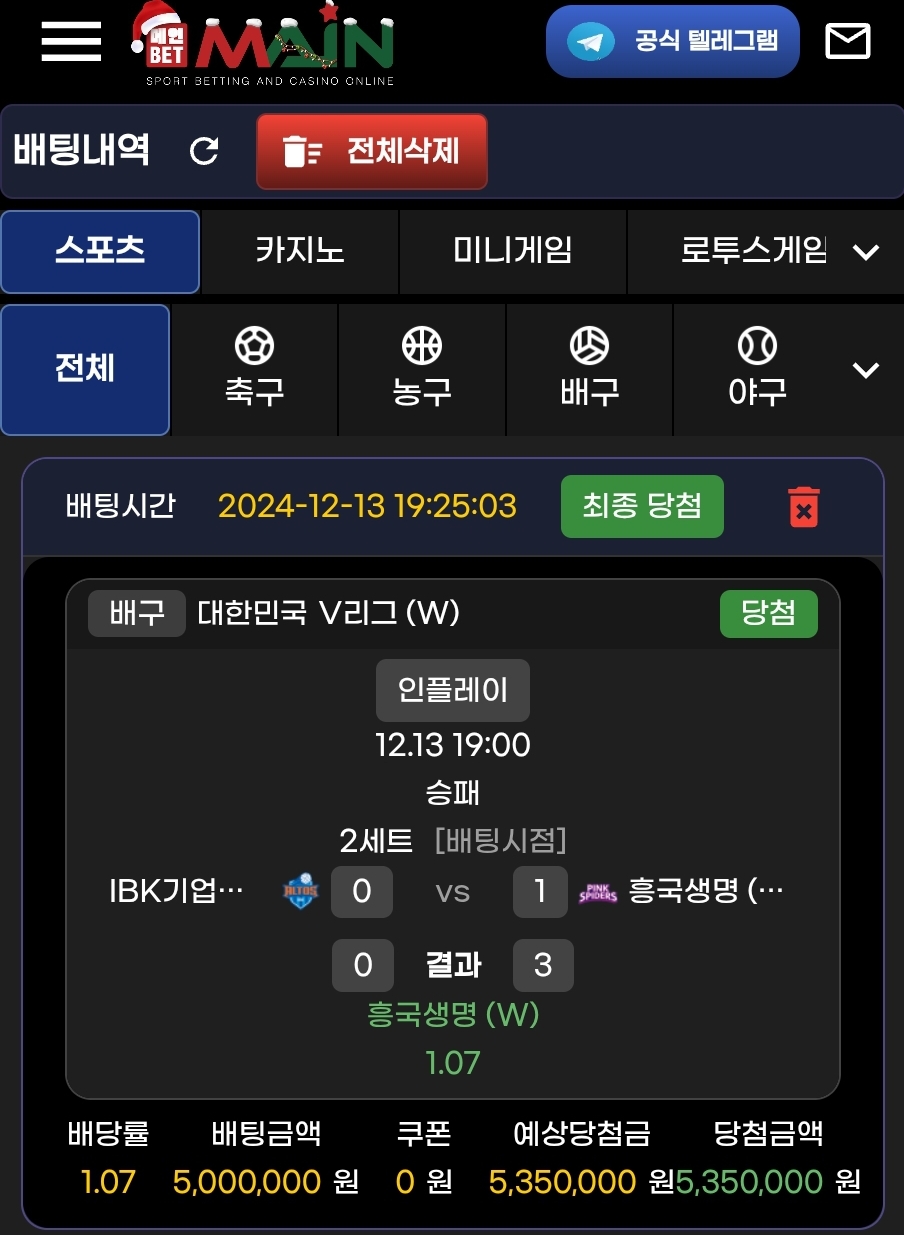Viewport: 904px width, 1235px height.
Task: Filter bets by 배구
Action: (590, 369)
